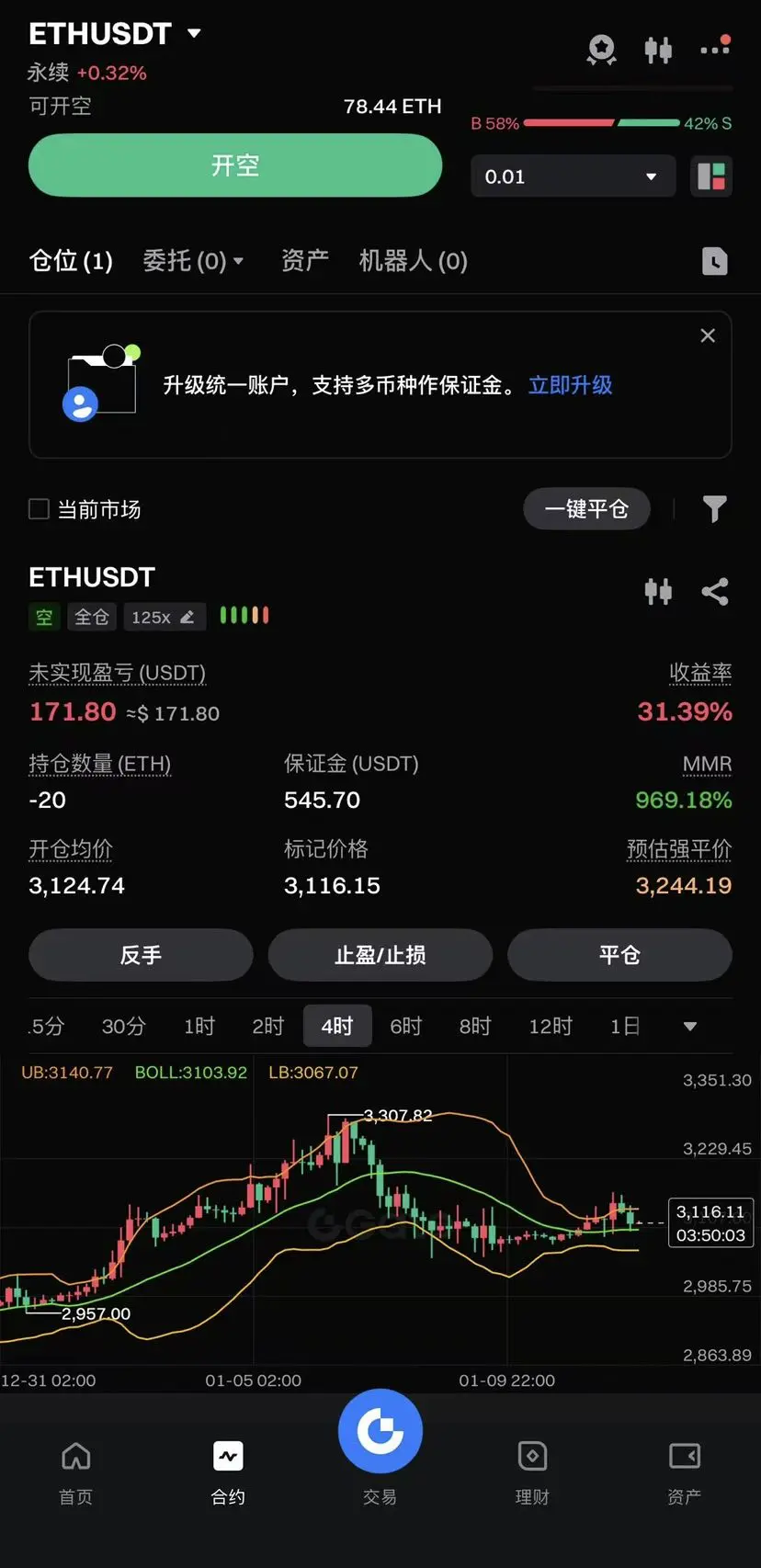761x1568 pixels.
Task: Tap the 反手 button
Action: click(x=141, y=955)
